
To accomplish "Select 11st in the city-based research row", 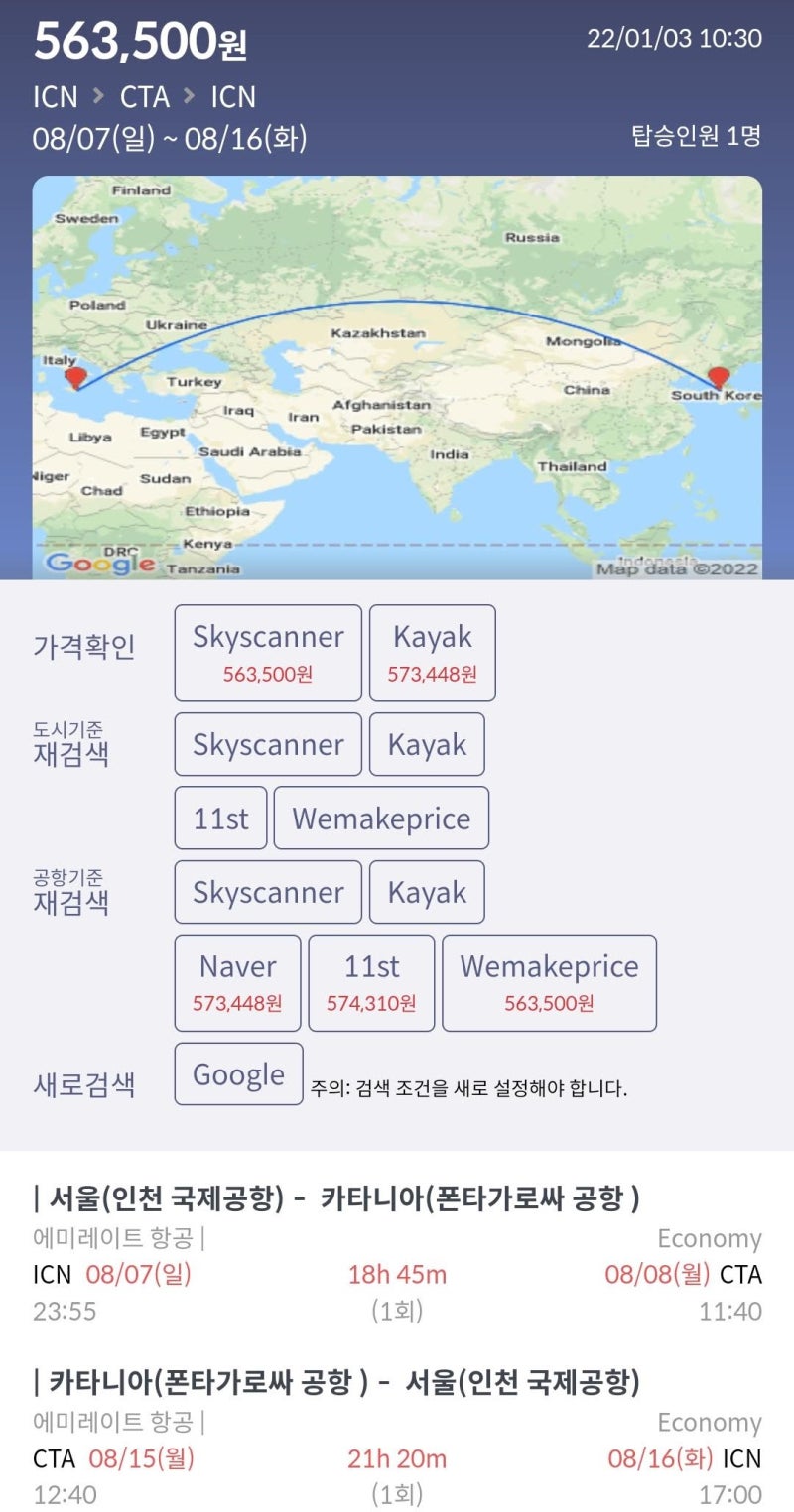I will (218, 817).
